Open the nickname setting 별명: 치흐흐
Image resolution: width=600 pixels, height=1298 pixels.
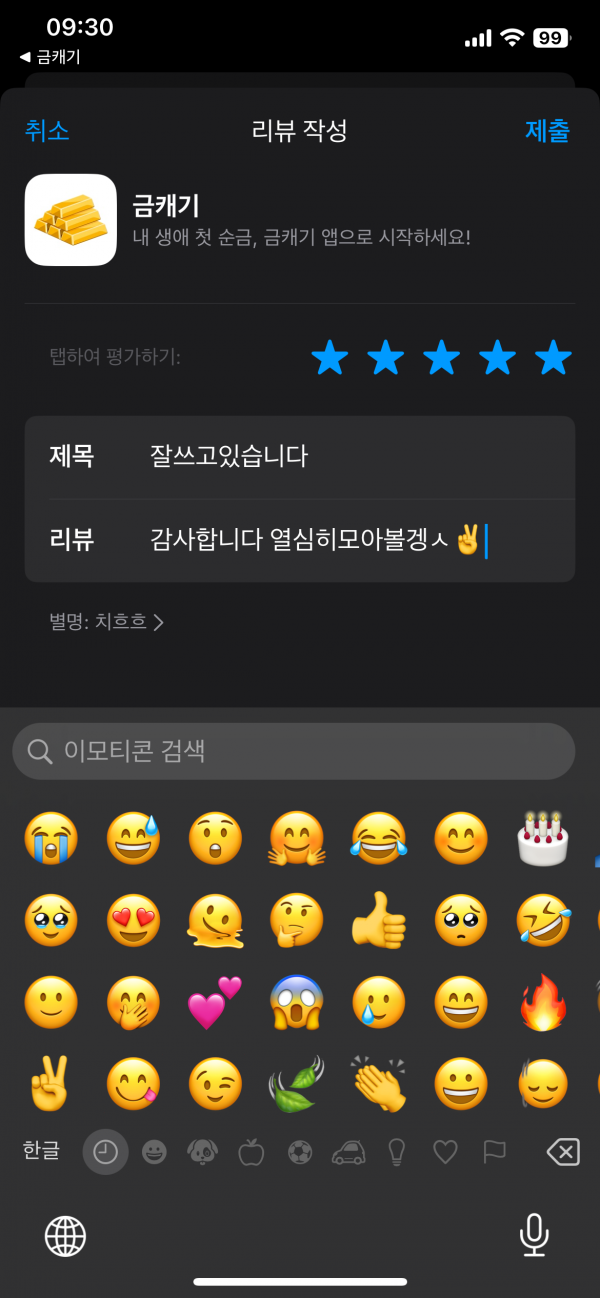[x=106, y=622]
